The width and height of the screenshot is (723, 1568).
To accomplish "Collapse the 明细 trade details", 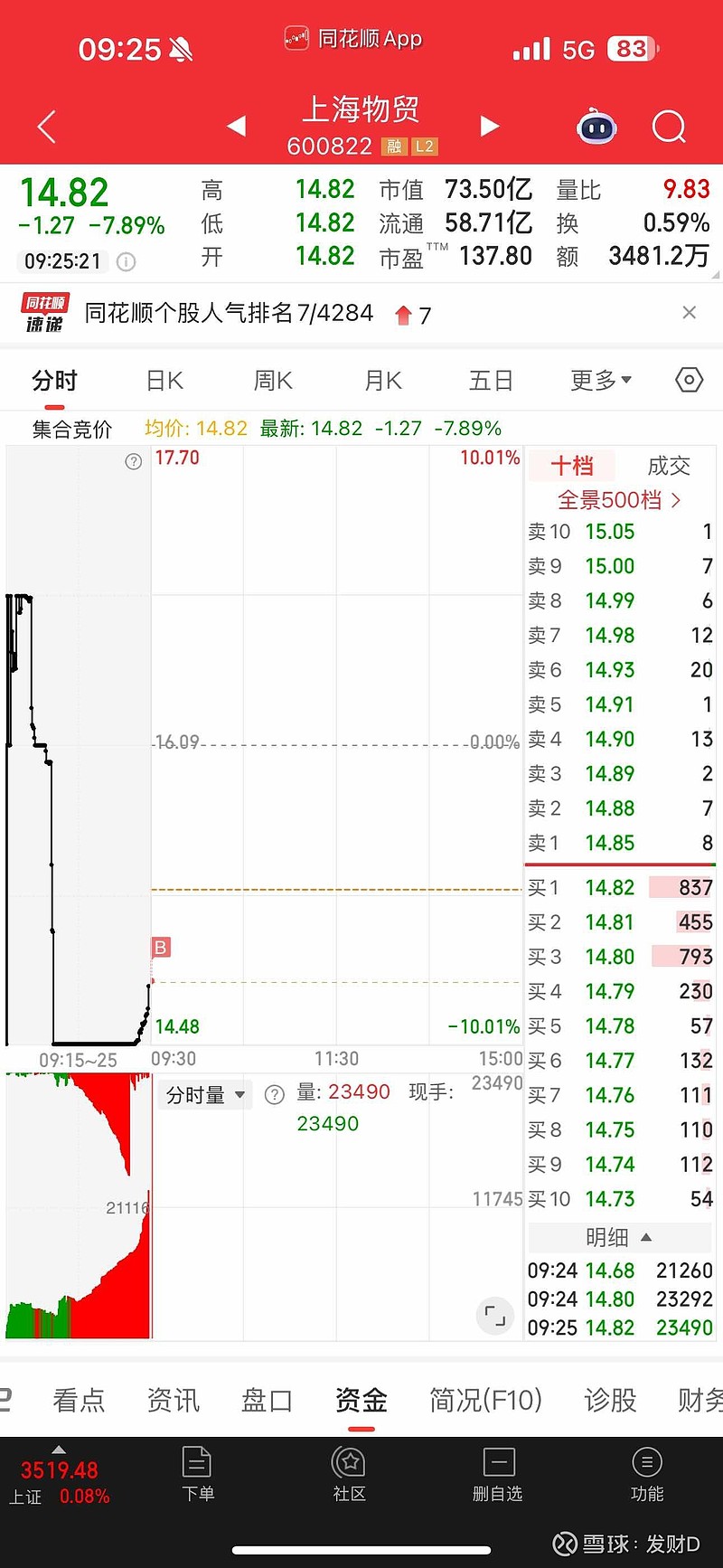I will 619,1237.
